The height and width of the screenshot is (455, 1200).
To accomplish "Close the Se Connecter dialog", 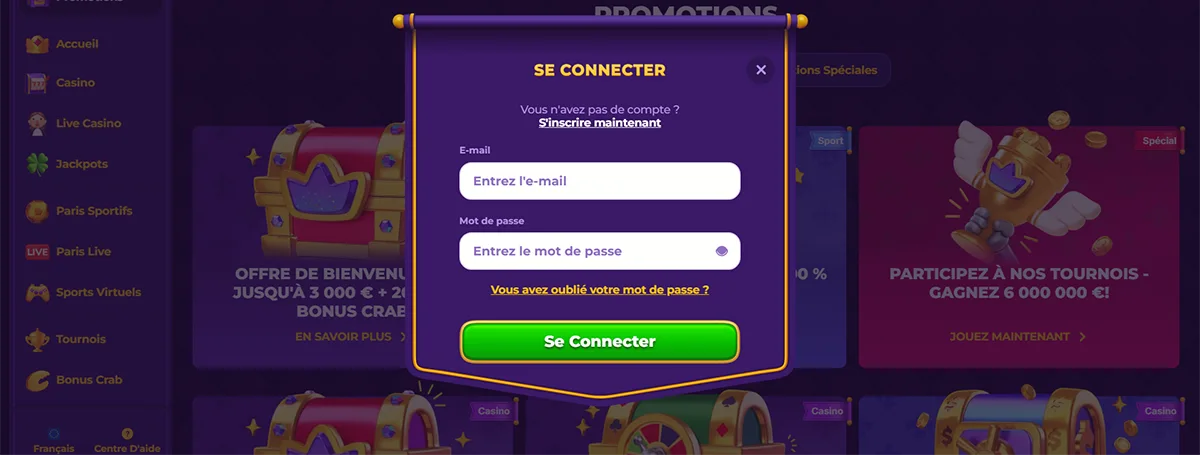I will (x=761, y=70).
